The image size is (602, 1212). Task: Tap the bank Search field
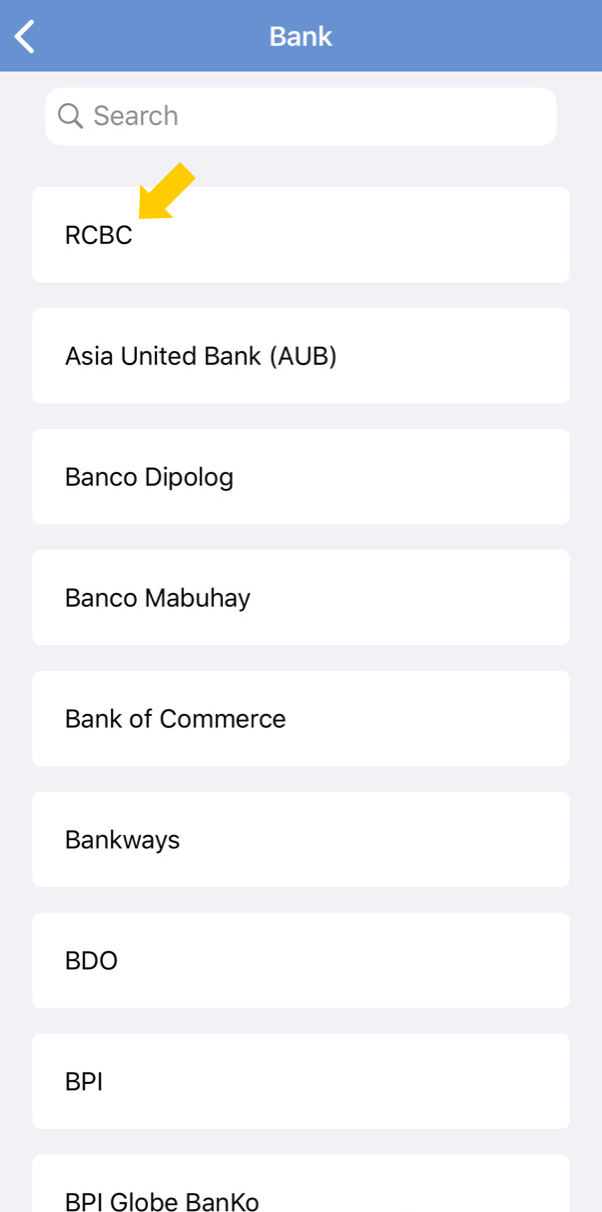(301, 116)
